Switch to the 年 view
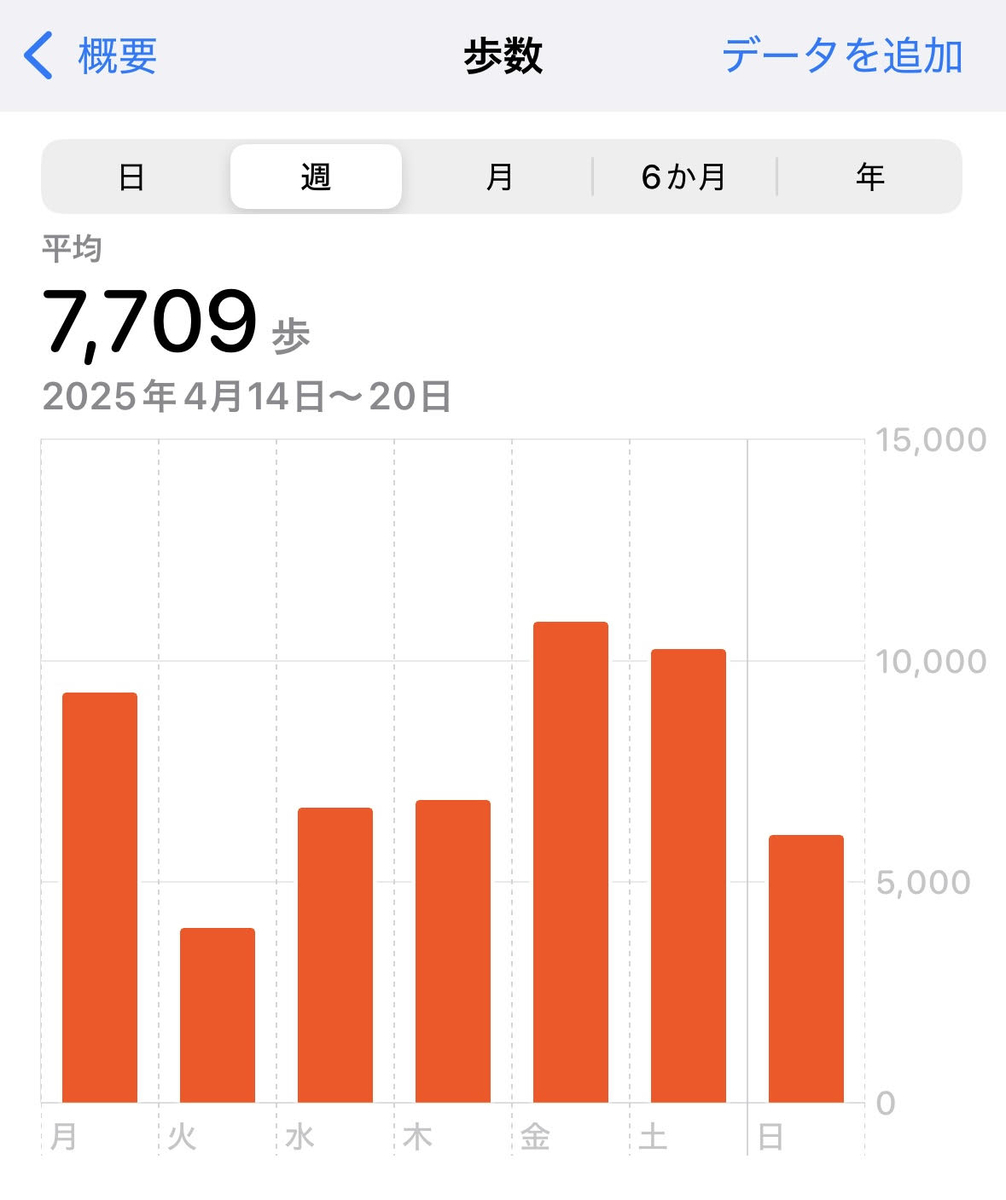Image resolution: width=1006 pixels, height=1200 pixels. 869,177
